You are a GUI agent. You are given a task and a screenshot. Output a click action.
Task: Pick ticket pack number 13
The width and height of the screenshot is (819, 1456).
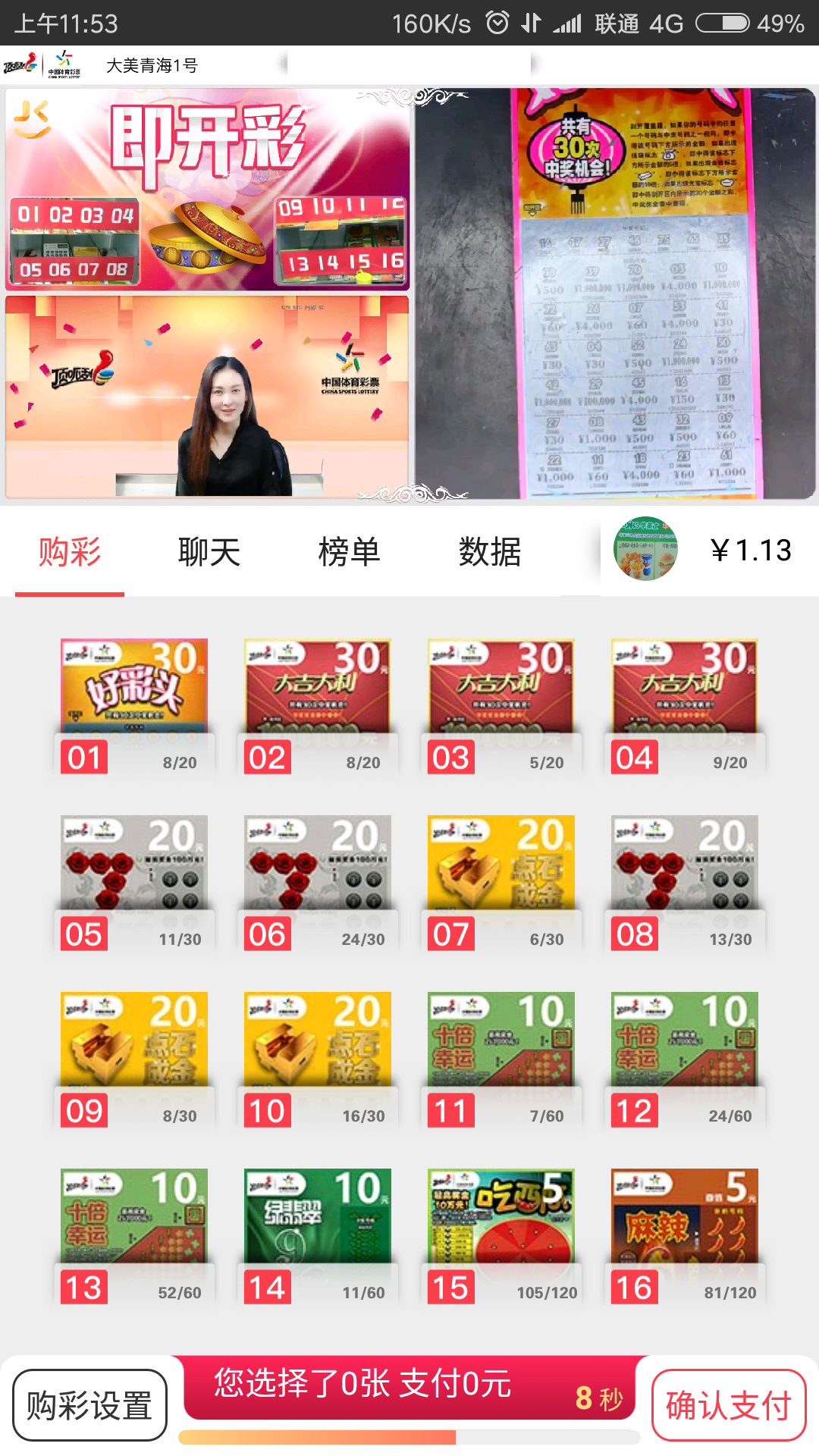(x=134, y=1235)
